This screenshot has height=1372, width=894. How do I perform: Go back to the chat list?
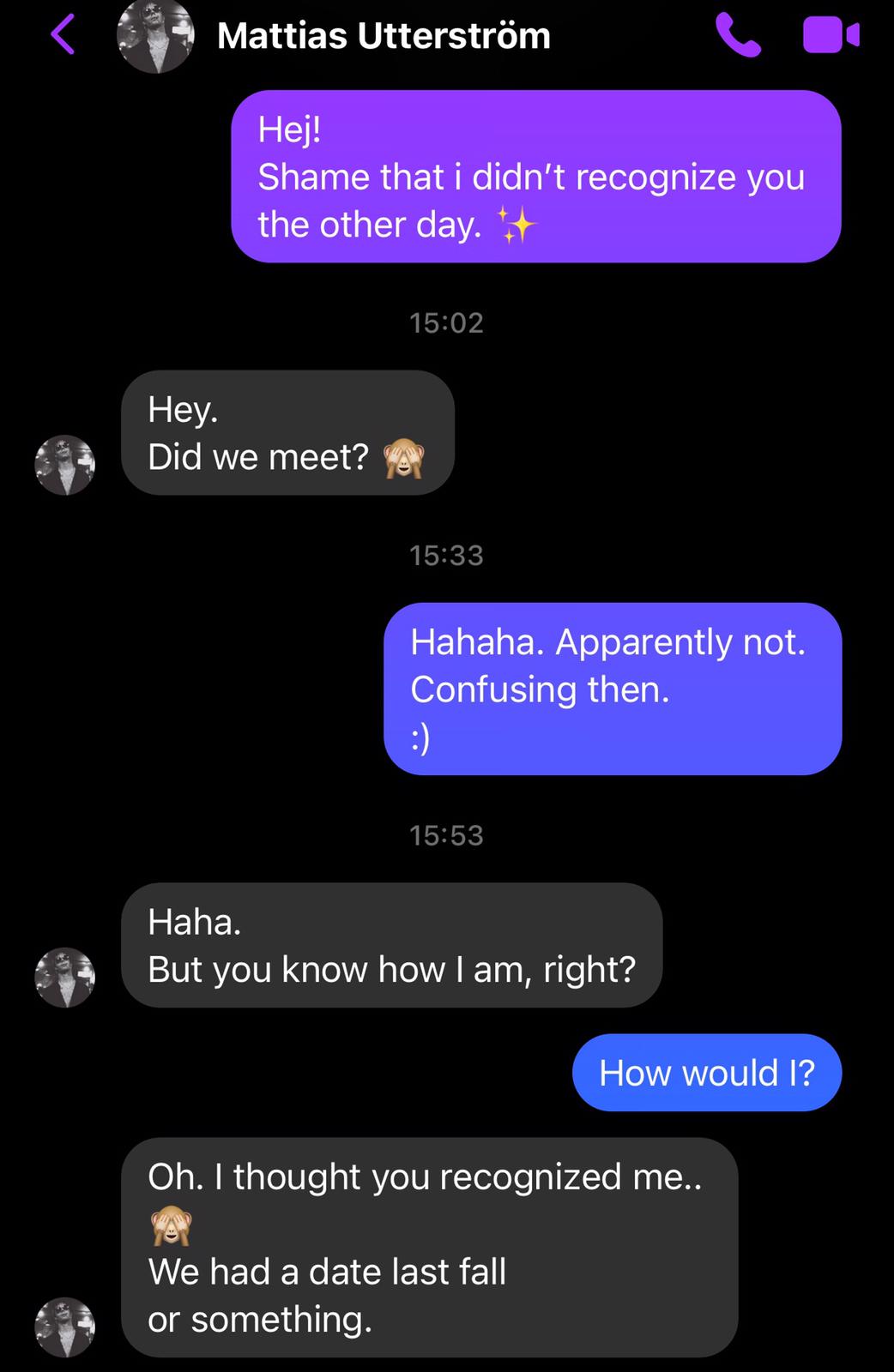coord(63,35)
